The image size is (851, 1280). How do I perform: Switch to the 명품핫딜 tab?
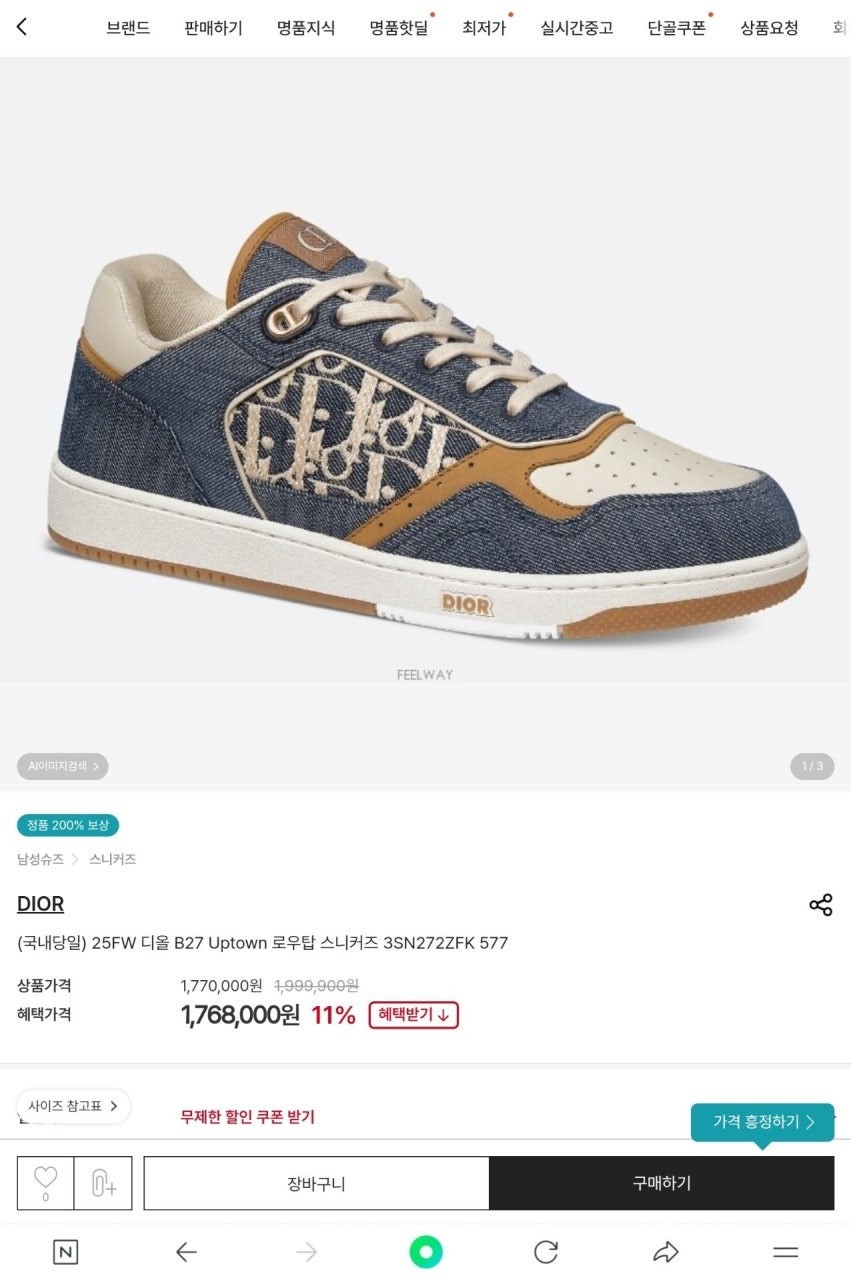click(398, 28)
